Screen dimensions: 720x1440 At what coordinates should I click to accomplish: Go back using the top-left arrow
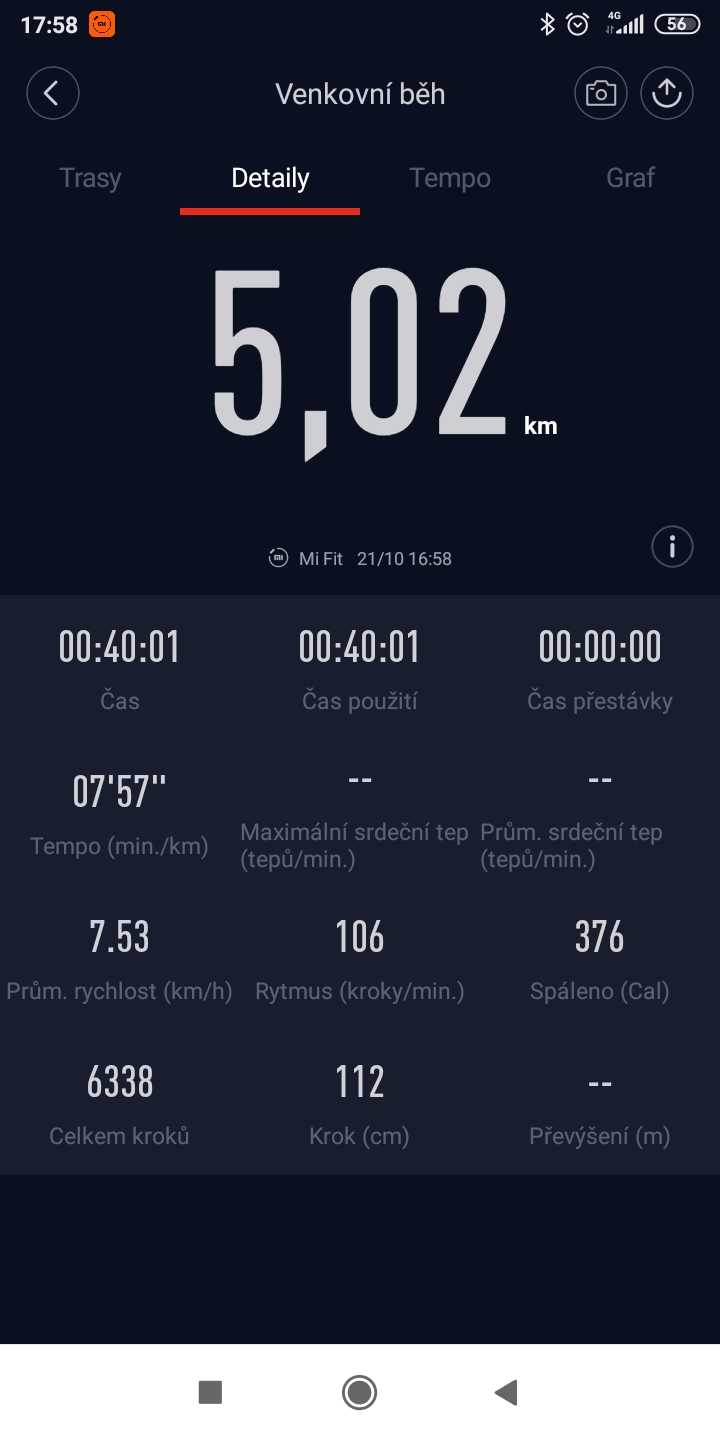52,94
